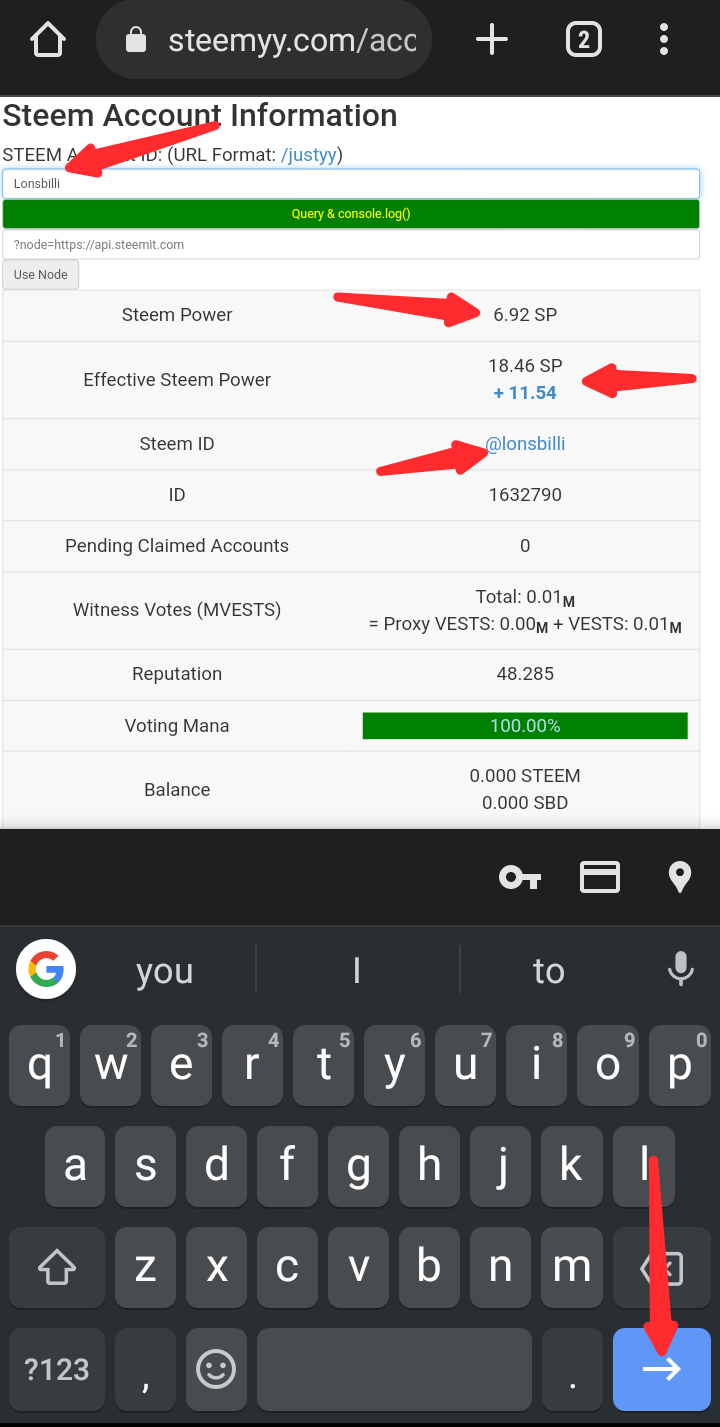Follow the /justyy URL format link
Viewport: 720px width, 1427px height.
309,155
